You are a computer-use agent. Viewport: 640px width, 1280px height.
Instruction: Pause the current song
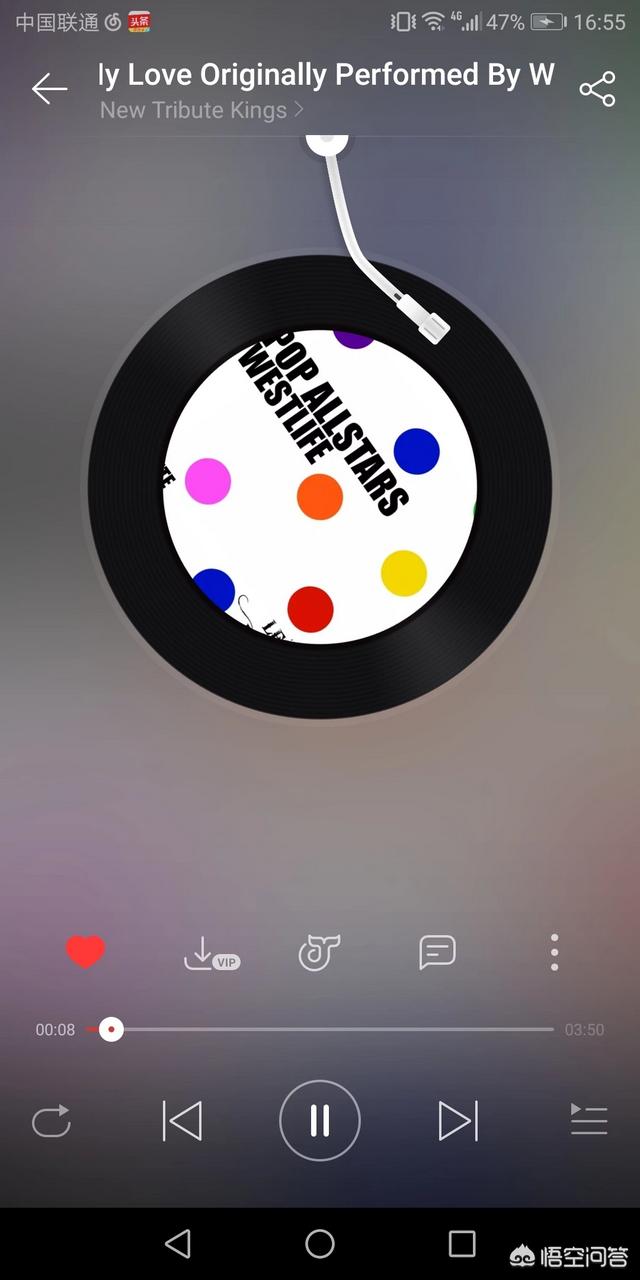pos(320,1121)
